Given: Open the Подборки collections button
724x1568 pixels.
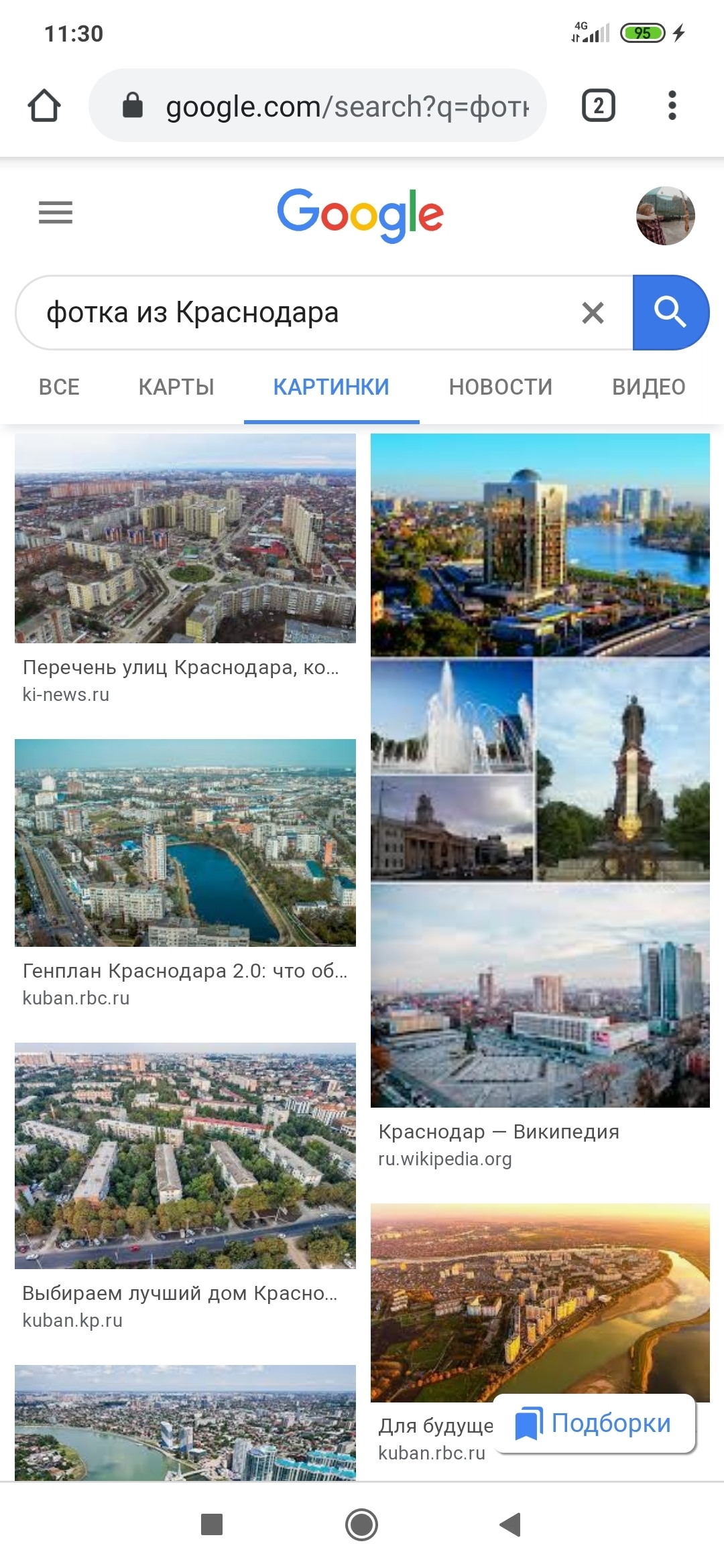Looking at the screenshot, I should tap(594, 1423).
